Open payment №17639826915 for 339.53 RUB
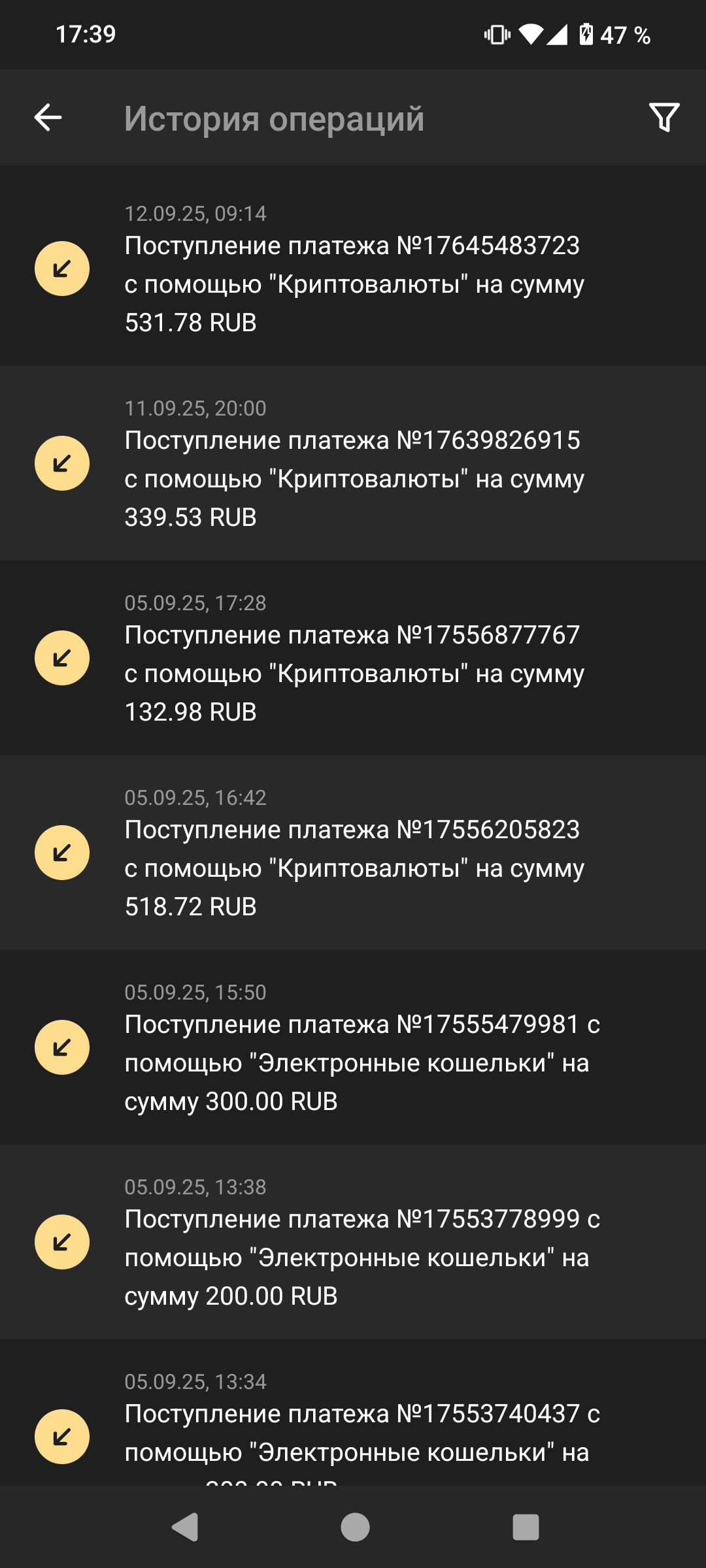Viewport: 706px width, 1568px height. 353,463
